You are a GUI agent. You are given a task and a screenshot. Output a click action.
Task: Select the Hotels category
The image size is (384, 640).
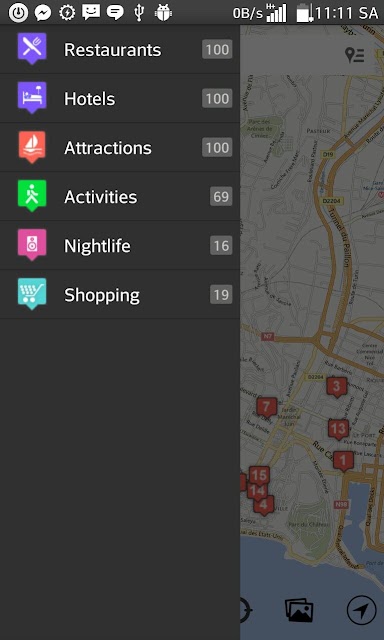pyautogui.click(x=120, y=98)
